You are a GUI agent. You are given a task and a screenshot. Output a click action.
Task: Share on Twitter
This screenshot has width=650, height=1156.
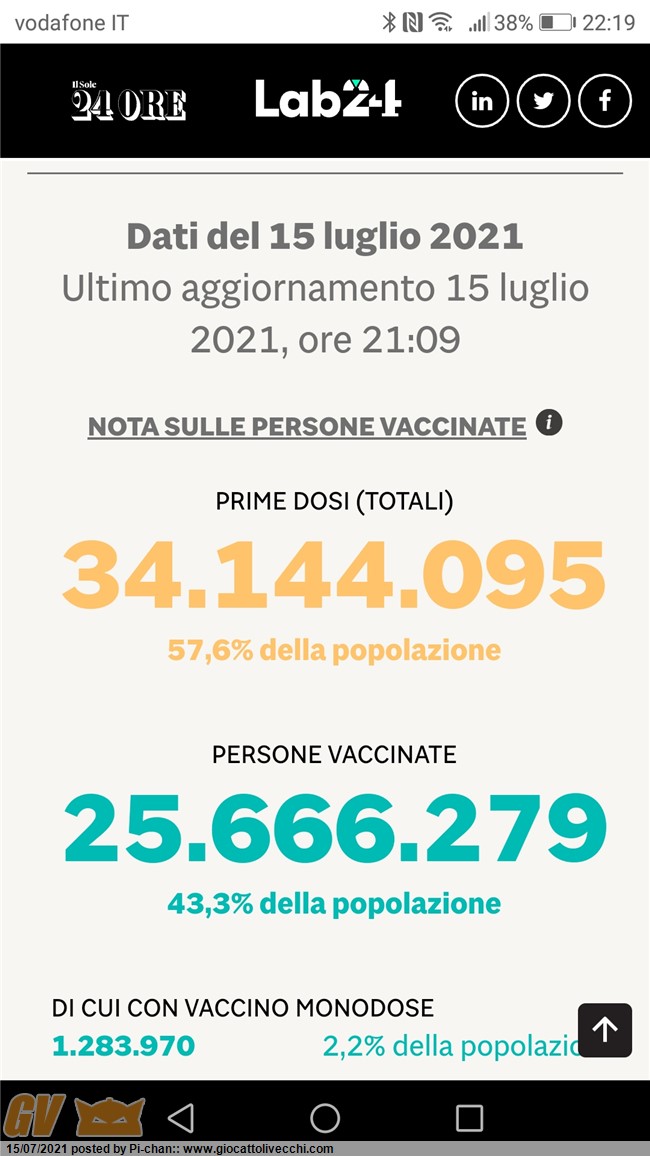tap(543, 101)
